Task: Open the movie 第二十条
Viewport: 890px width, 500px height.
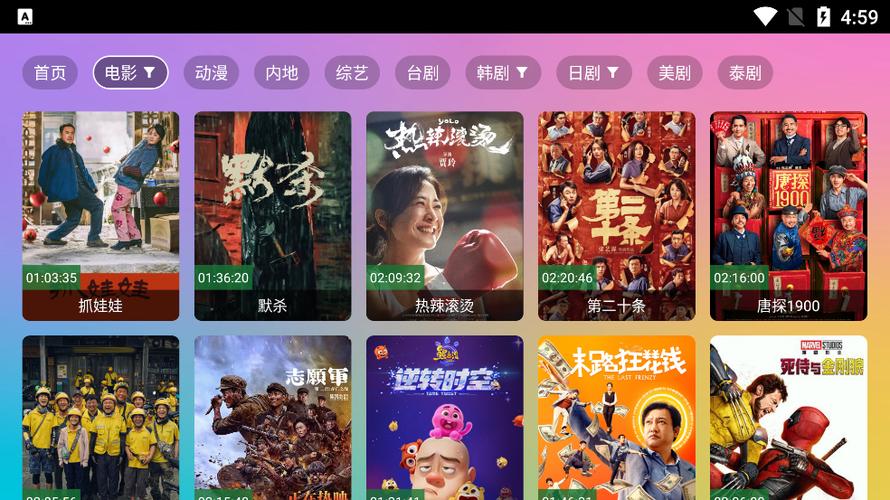Action: click(x=617, y=215)
